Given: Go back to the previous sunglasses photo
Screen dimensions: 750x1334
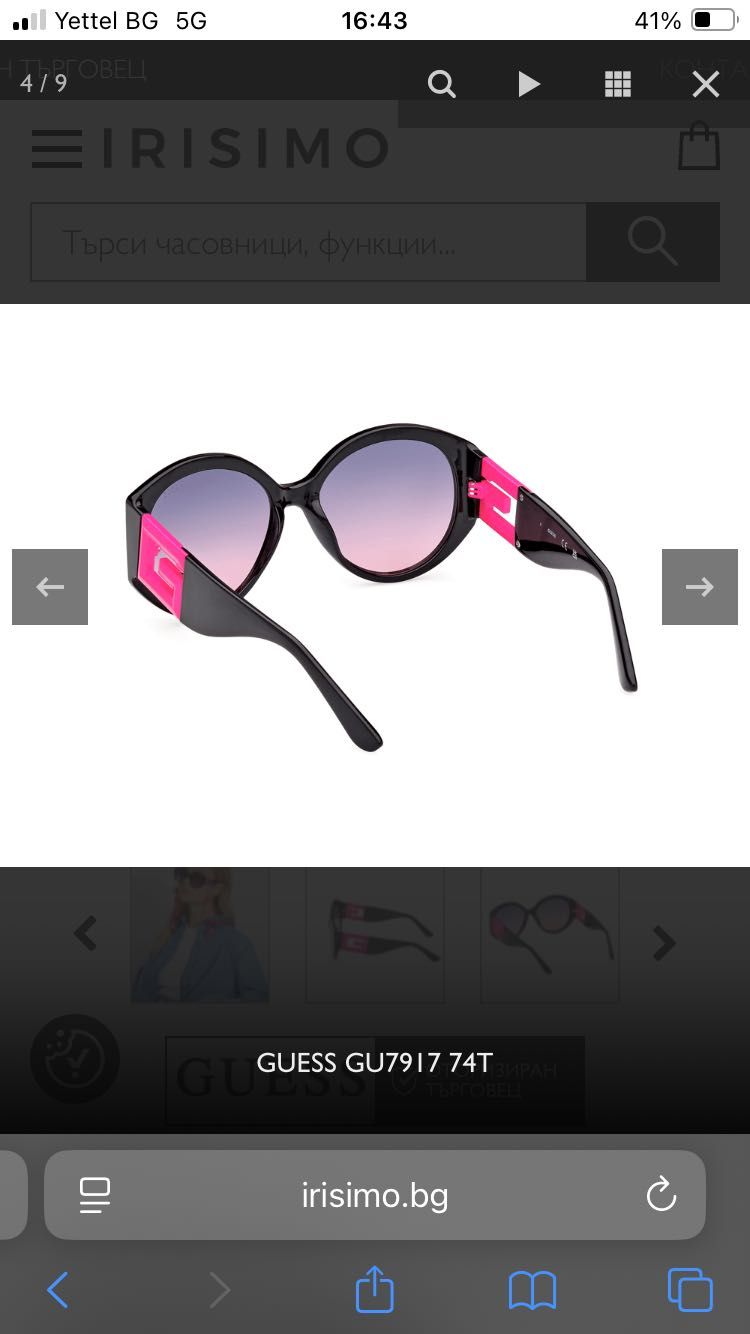Looking at the screenshot, I should click(x=50, y=587).
